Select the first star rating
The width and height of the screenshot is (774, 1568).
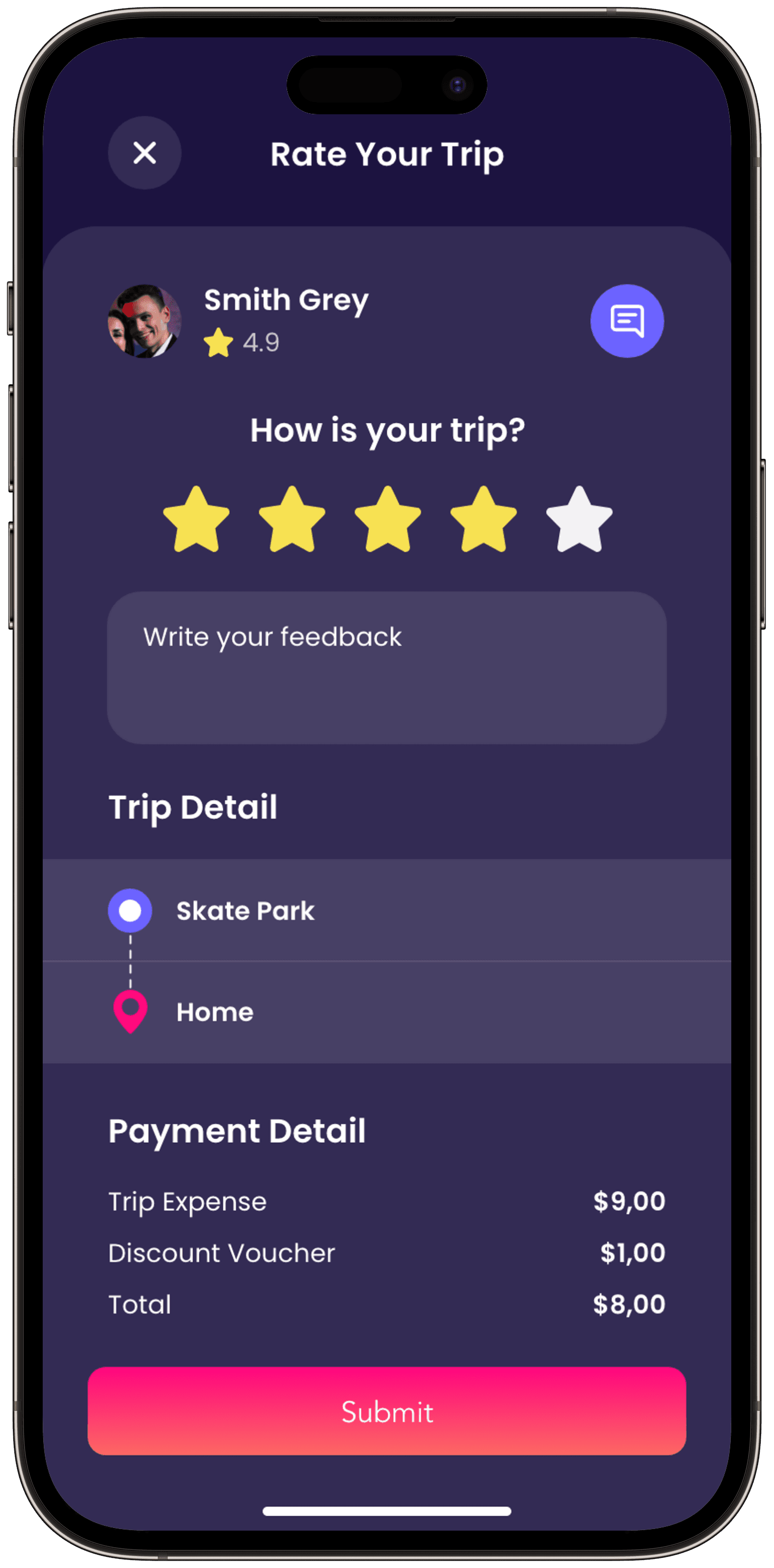tap(196, 519)
